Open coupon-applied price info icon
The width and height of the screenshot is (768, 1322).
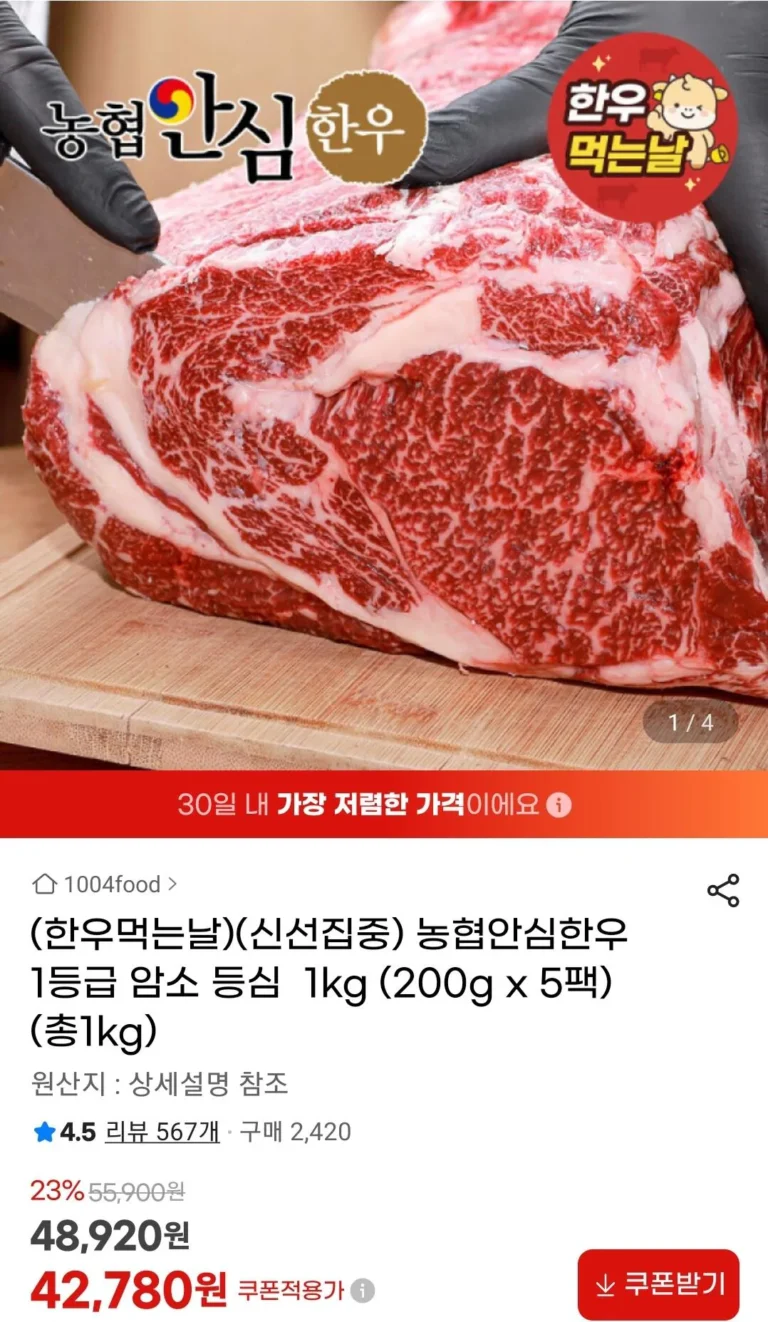[x=364, y=1291]
